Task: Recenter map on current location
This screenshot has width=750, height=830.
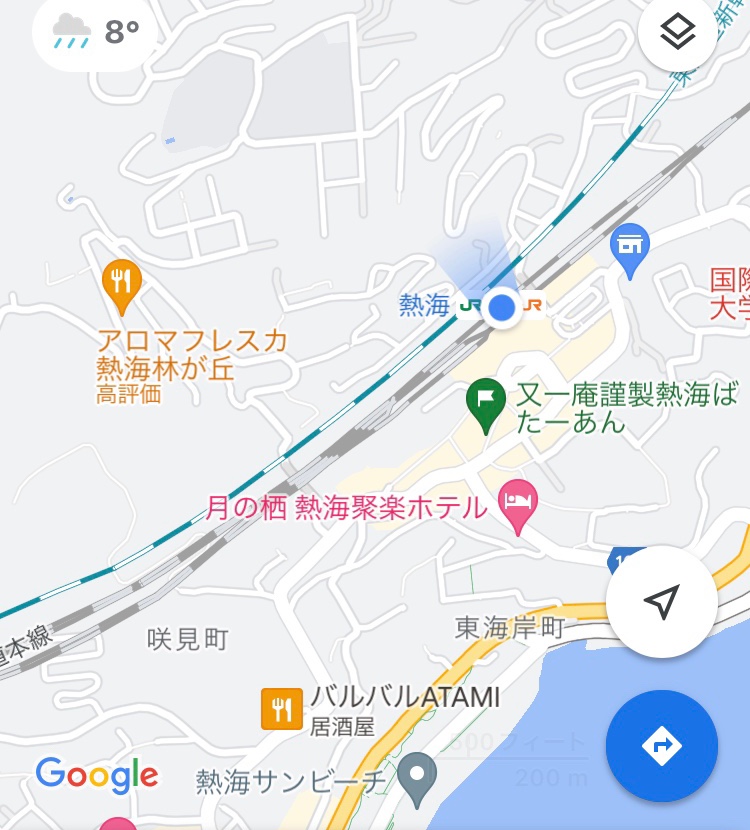Action: coord(661,602)
